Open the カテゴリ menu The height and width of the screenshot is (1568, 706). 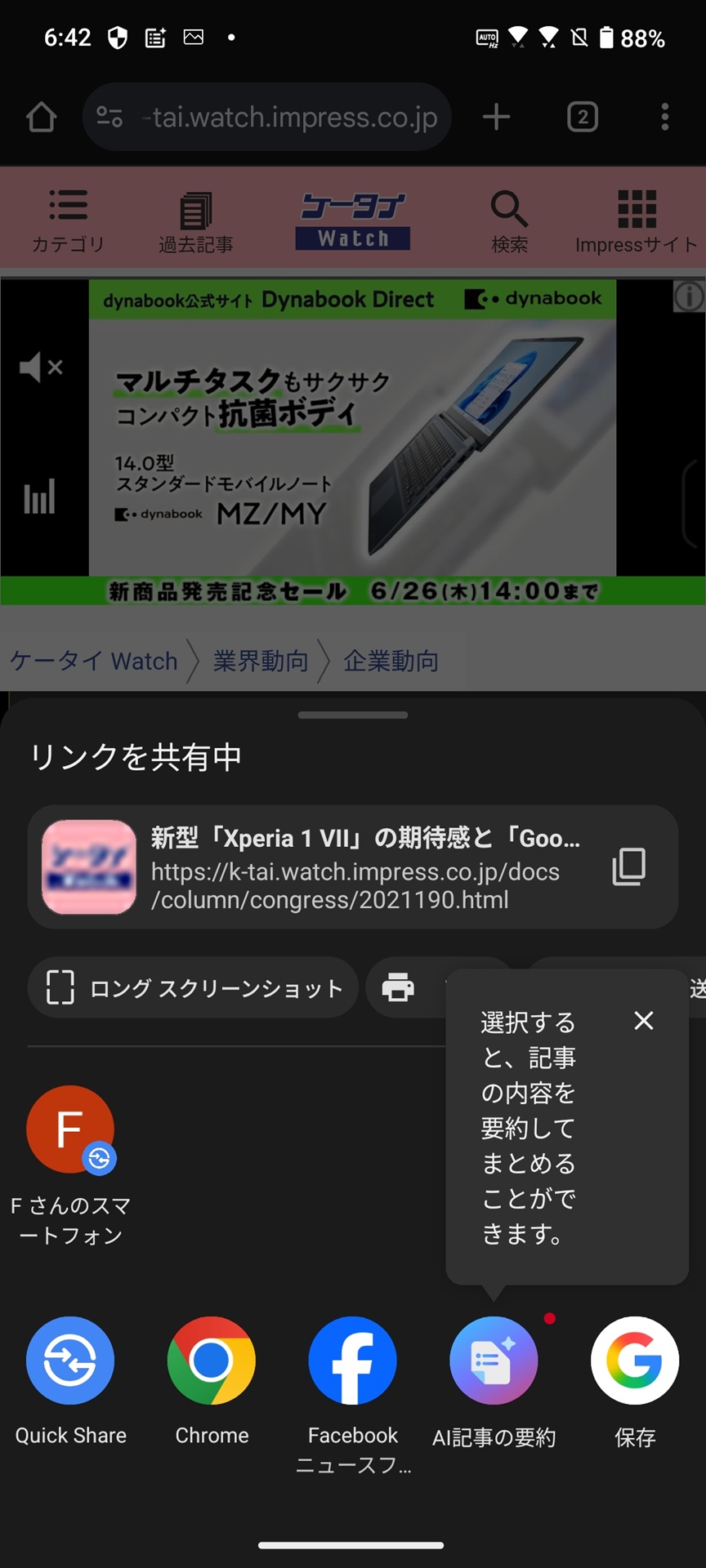(68, 220)
